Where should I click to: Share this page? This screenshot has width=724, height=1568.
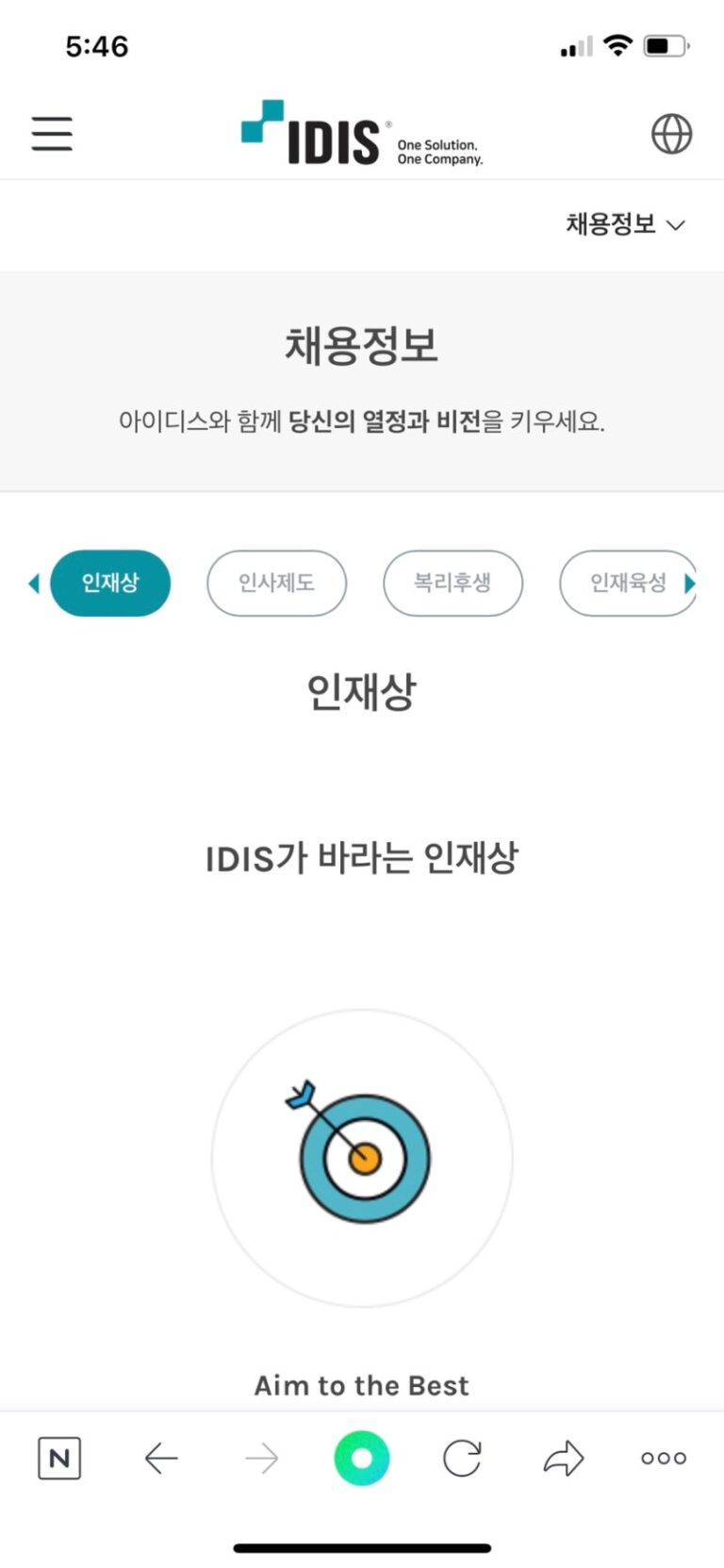[564, 1459]
